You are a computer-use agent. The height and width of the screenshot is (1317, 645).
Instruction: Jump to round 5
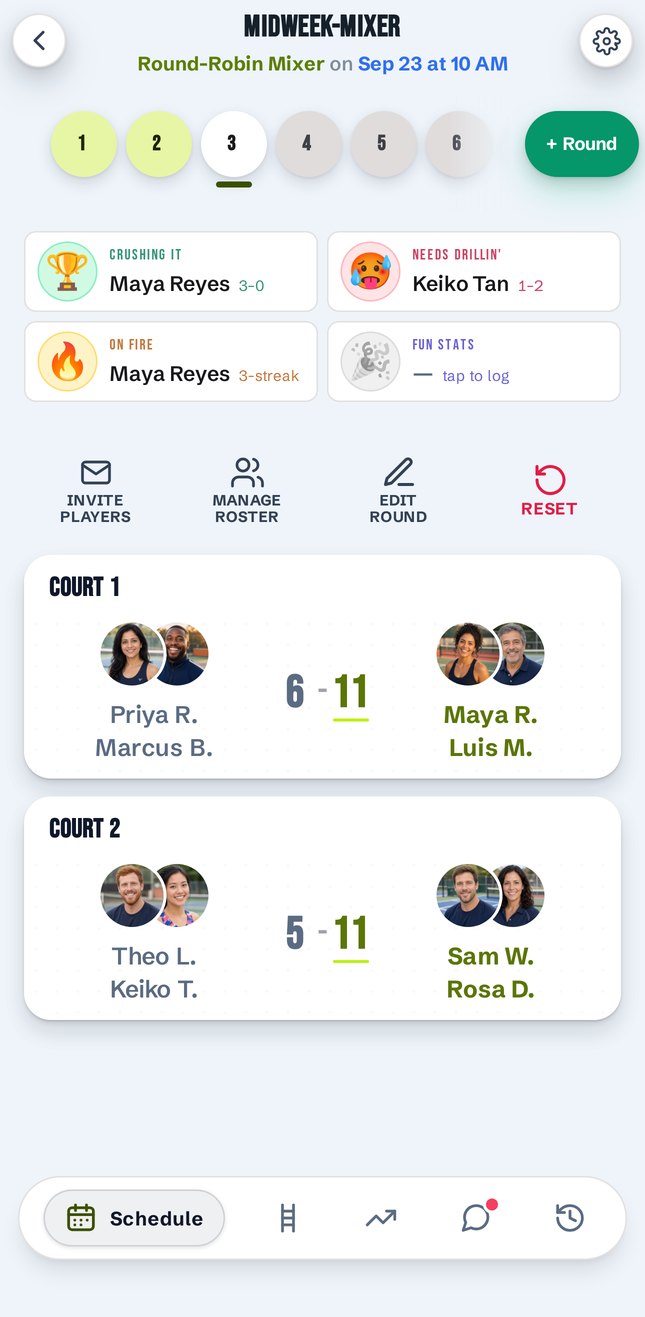tap(383, 144)
